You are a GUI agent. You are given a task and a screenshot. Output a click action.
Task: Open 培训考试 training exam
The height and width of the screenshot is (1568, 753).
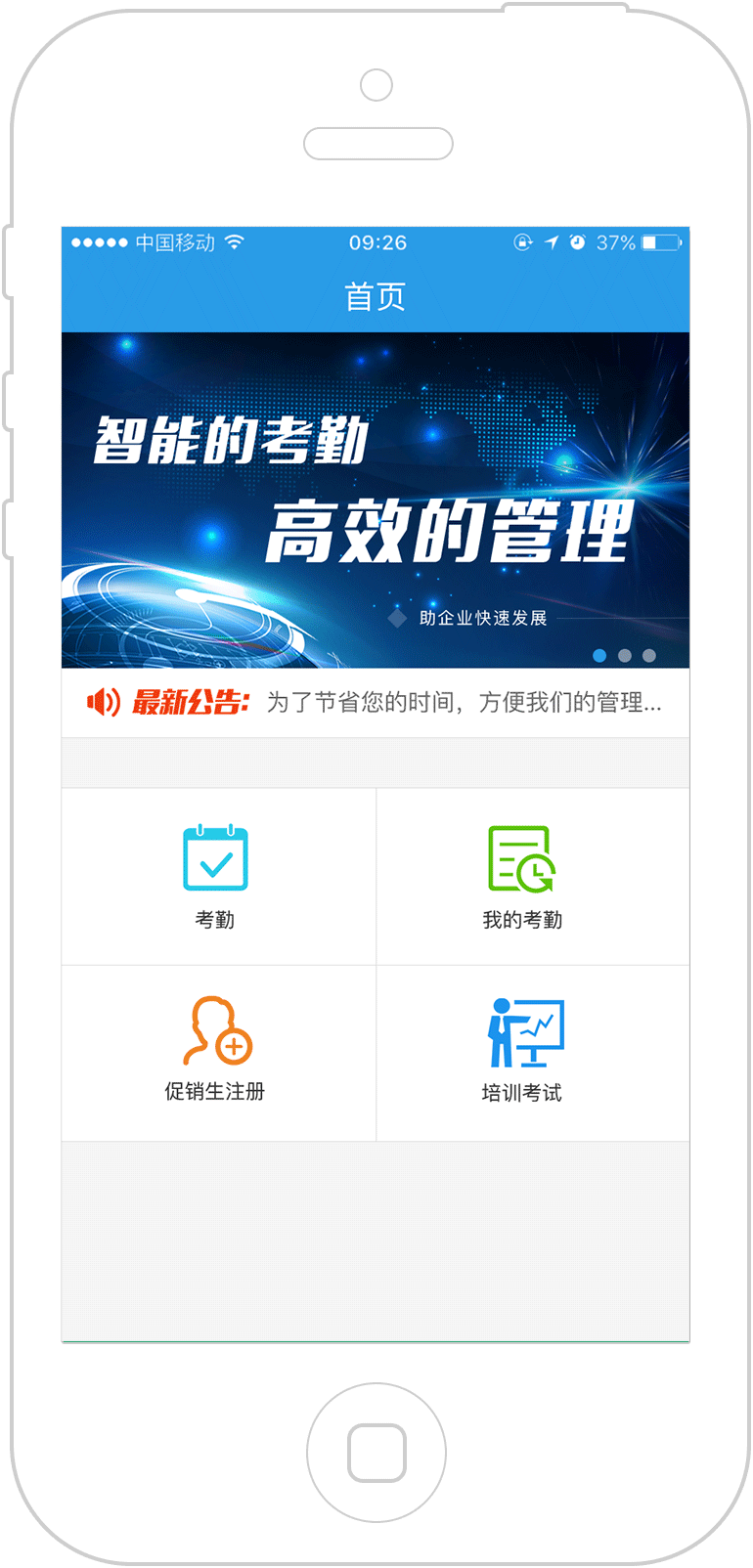tap(533, 1053)
